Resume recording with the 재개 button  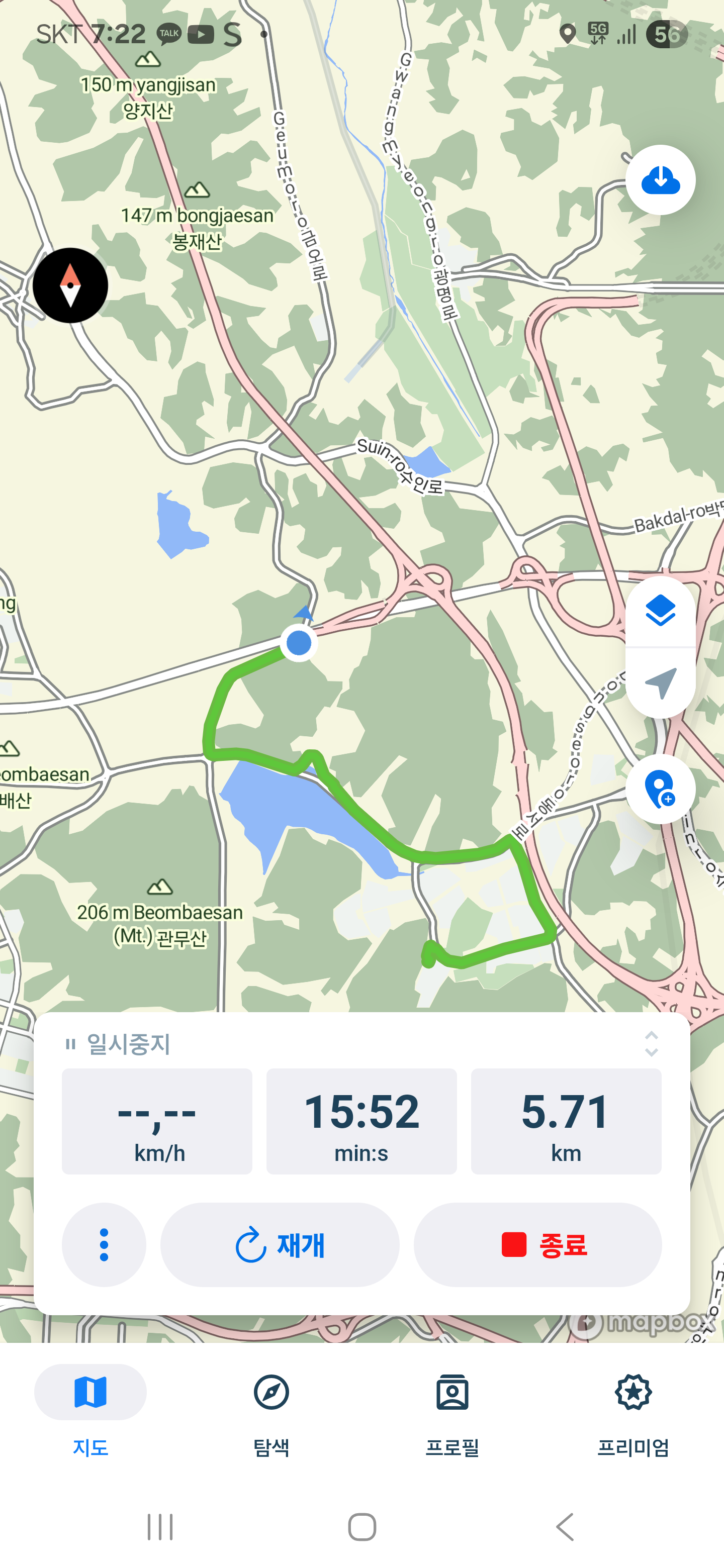tap(280, 1244)
